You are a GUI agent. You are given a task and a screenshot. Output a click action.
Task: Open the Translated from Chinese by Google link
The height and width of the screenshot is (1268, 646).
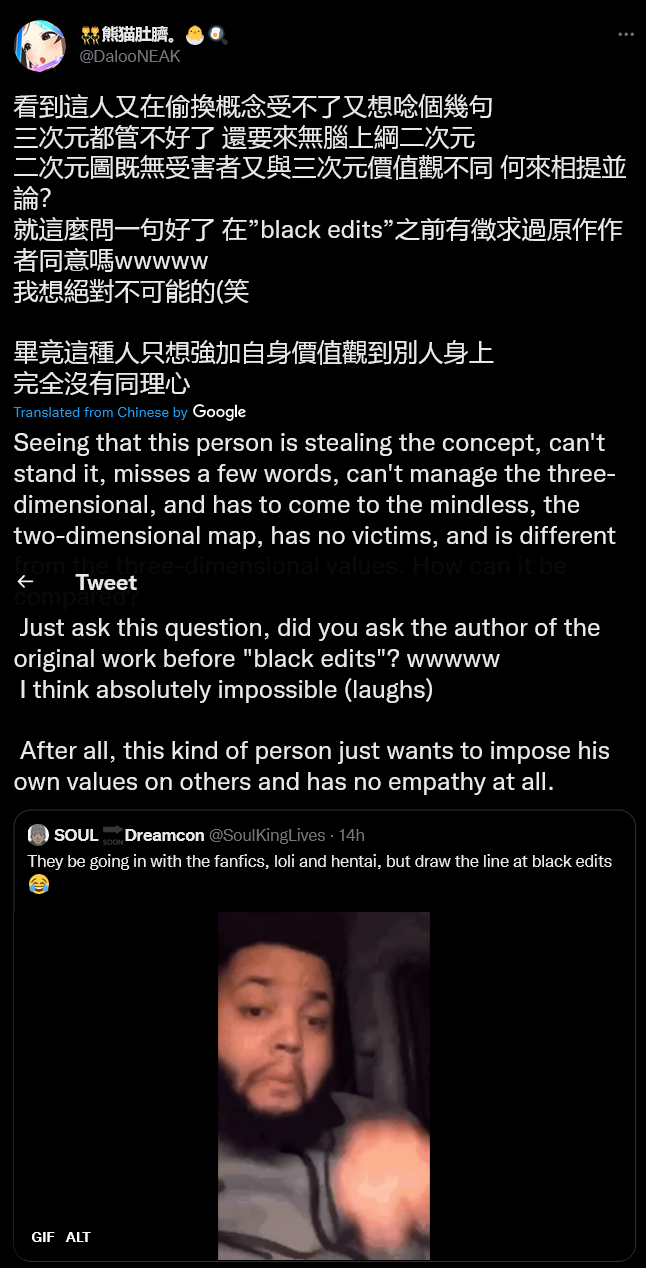tap(130, 412)
